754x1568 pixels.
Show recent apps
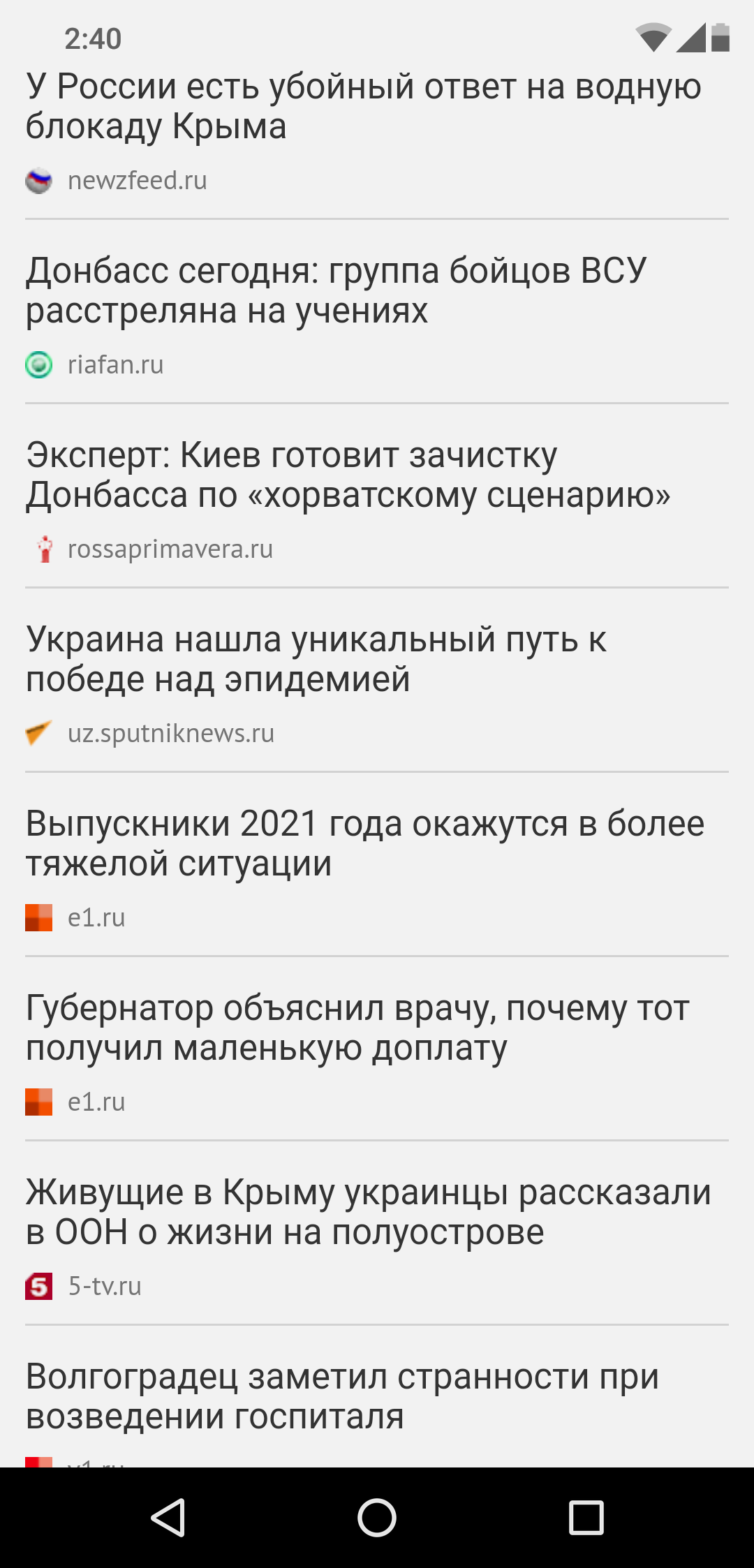pyautogui.click(x=586, y=1517)
